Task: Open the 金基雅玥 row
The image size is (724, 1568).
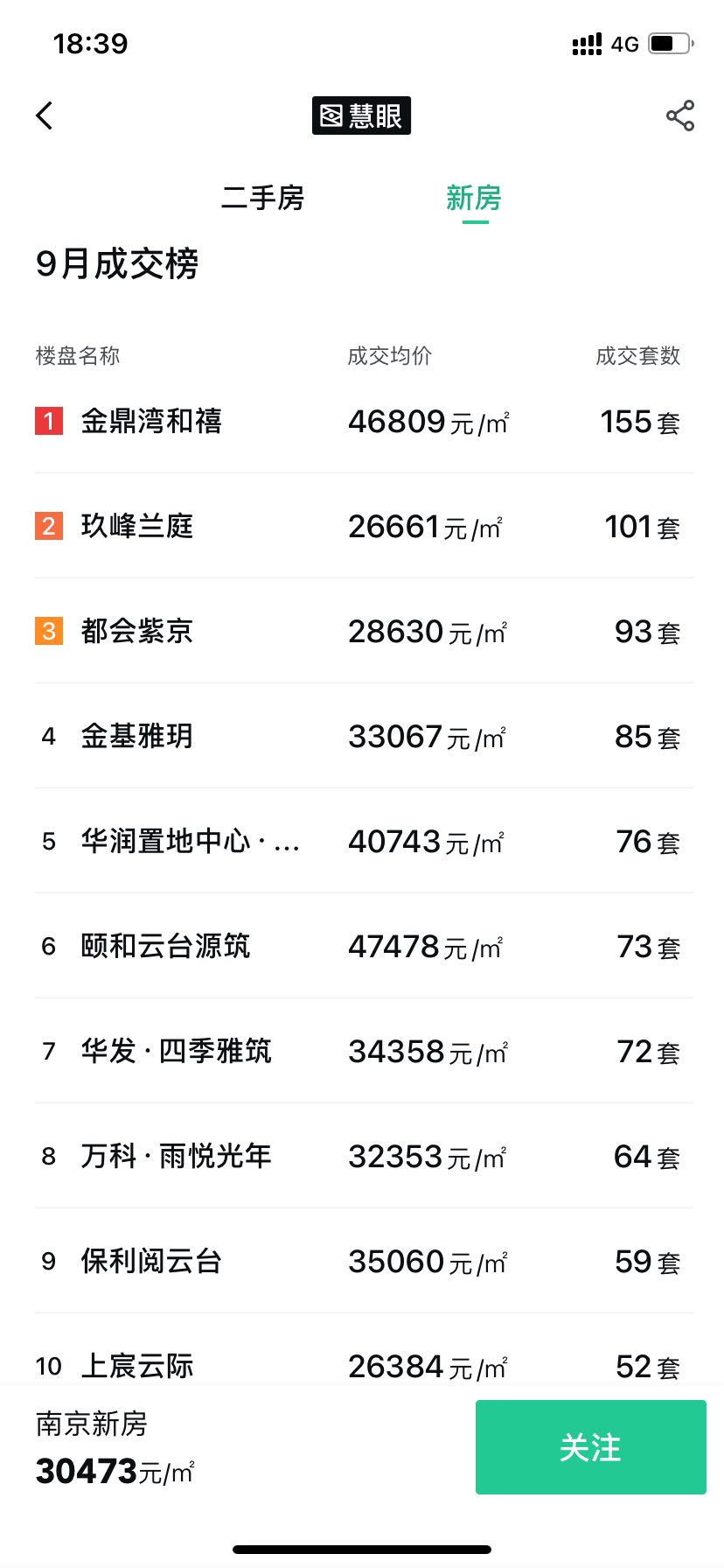Action: pos(364,736)
